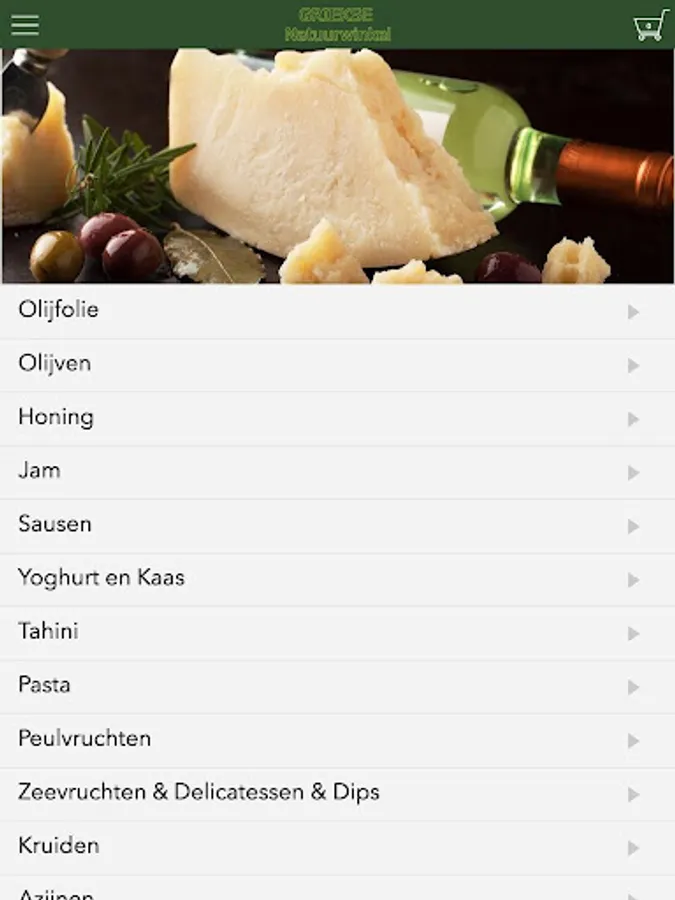
Task: Open Zeevruchten & Delicatessen & Dips
Action: click(337, 793)
